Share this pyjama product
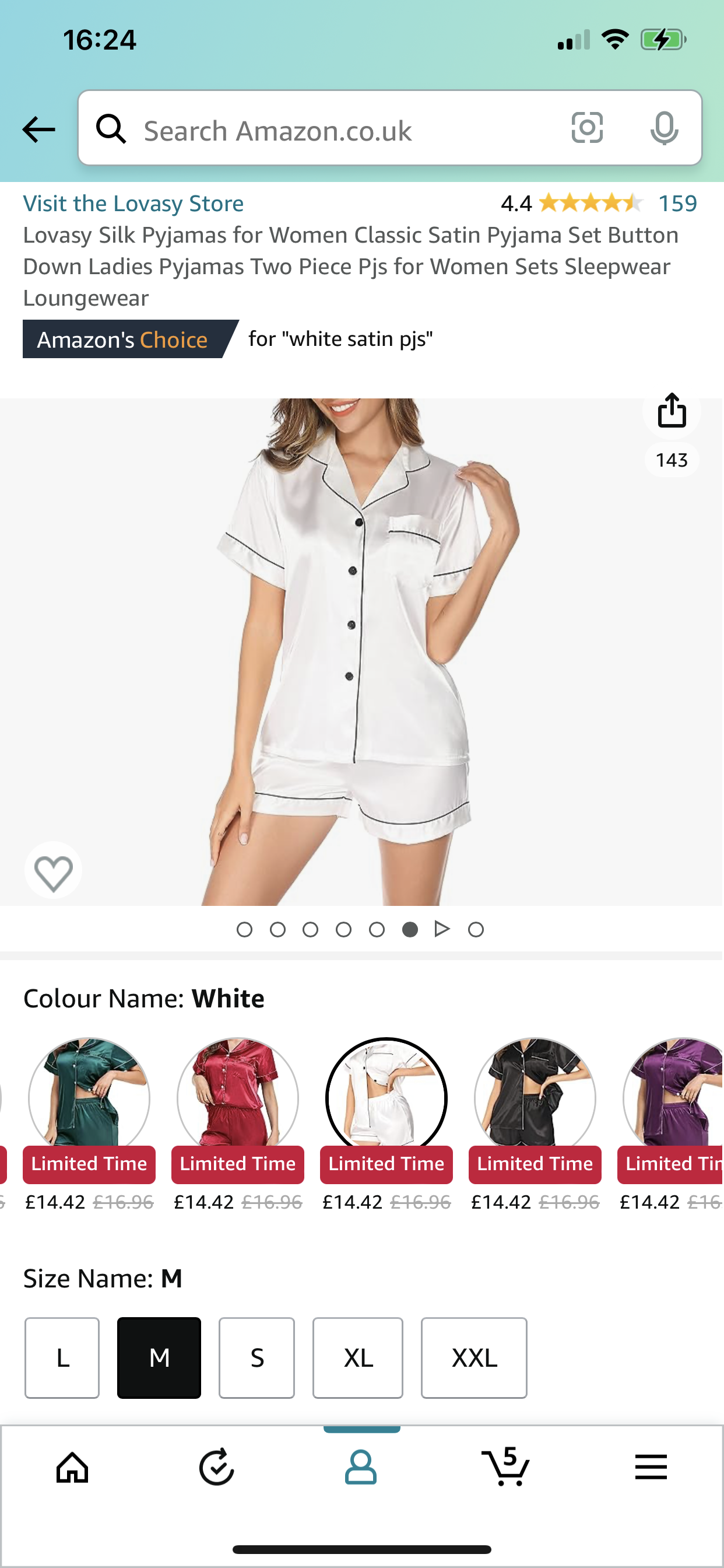This screenshot has height=1568, width=724. click(x=672, y=410)
